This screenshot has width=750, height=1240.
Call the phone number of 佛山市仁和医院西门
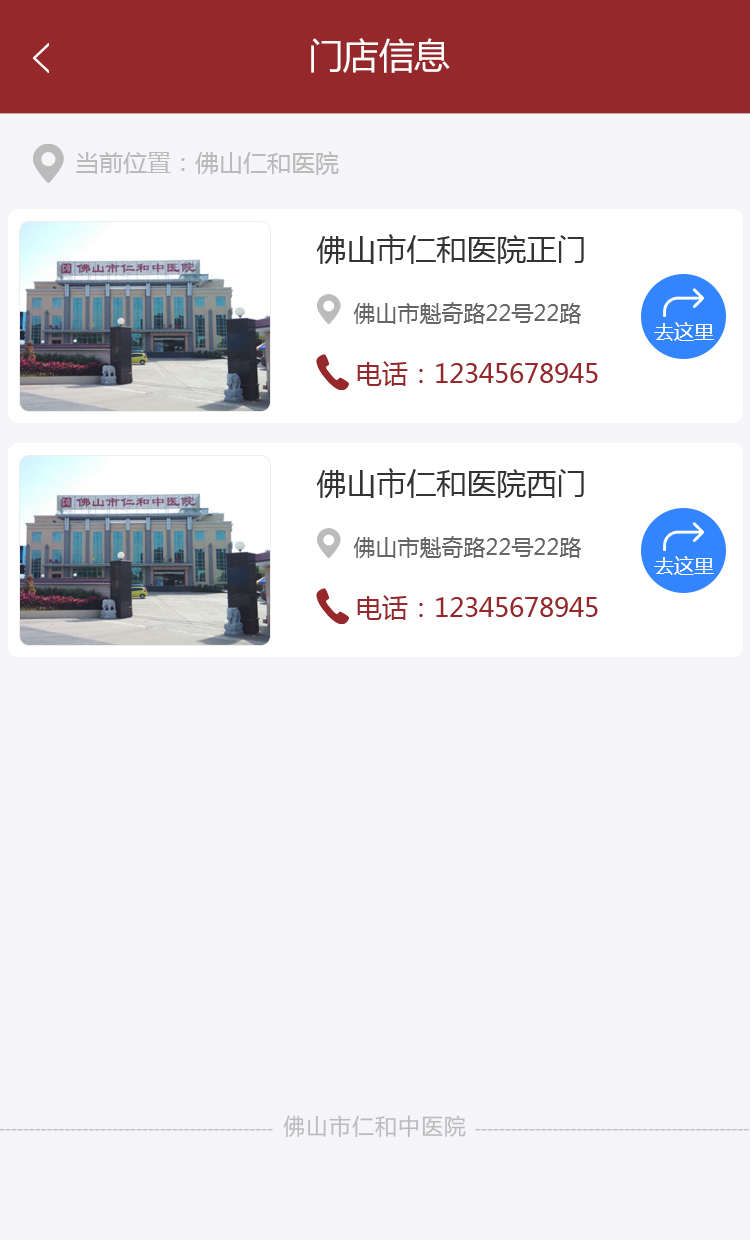[x=476, y=608]
